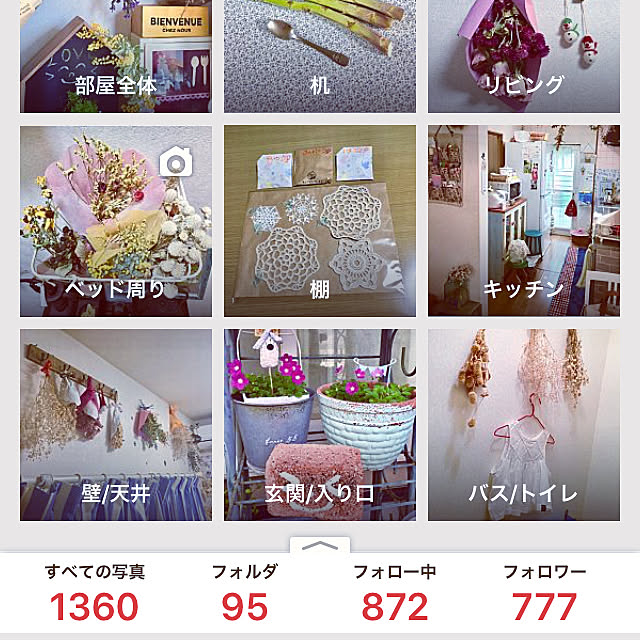Switch to the フォルダ list
The width and height of the screenshot is (640, 640).
tap(245, 594)
